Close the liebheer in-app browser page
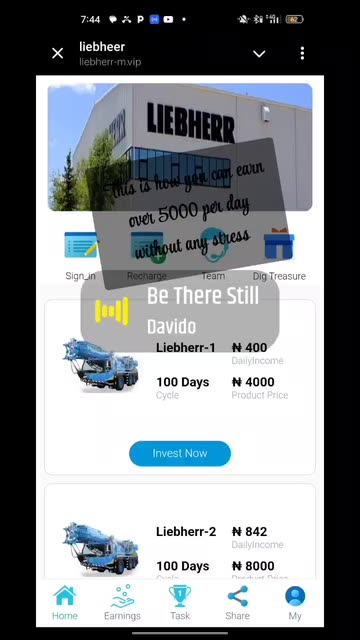This screenshot has height=640, width=360. [58, 53]
